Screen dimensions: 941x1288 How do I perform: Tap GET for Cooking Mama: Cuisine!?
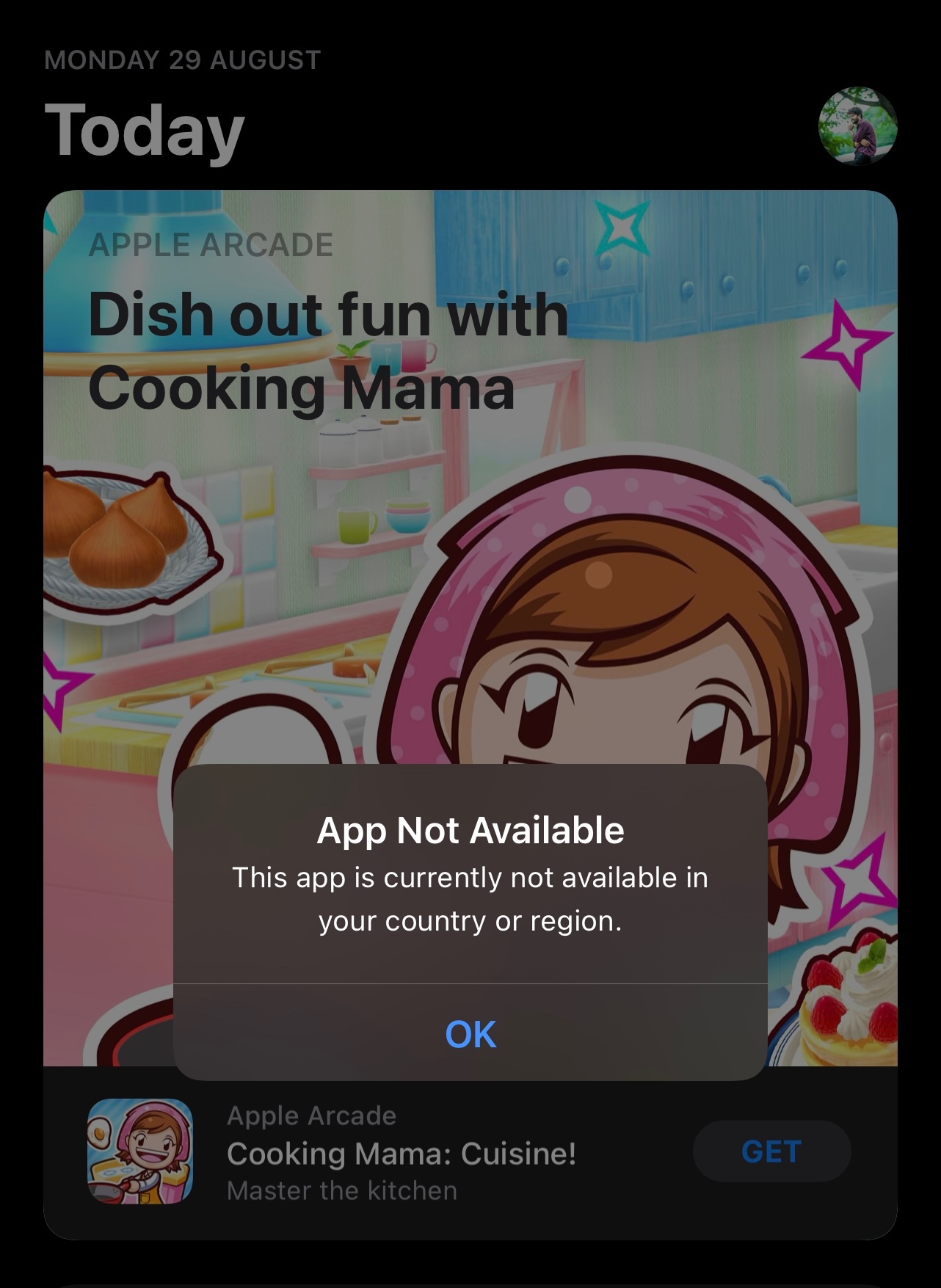[771, 1151]
